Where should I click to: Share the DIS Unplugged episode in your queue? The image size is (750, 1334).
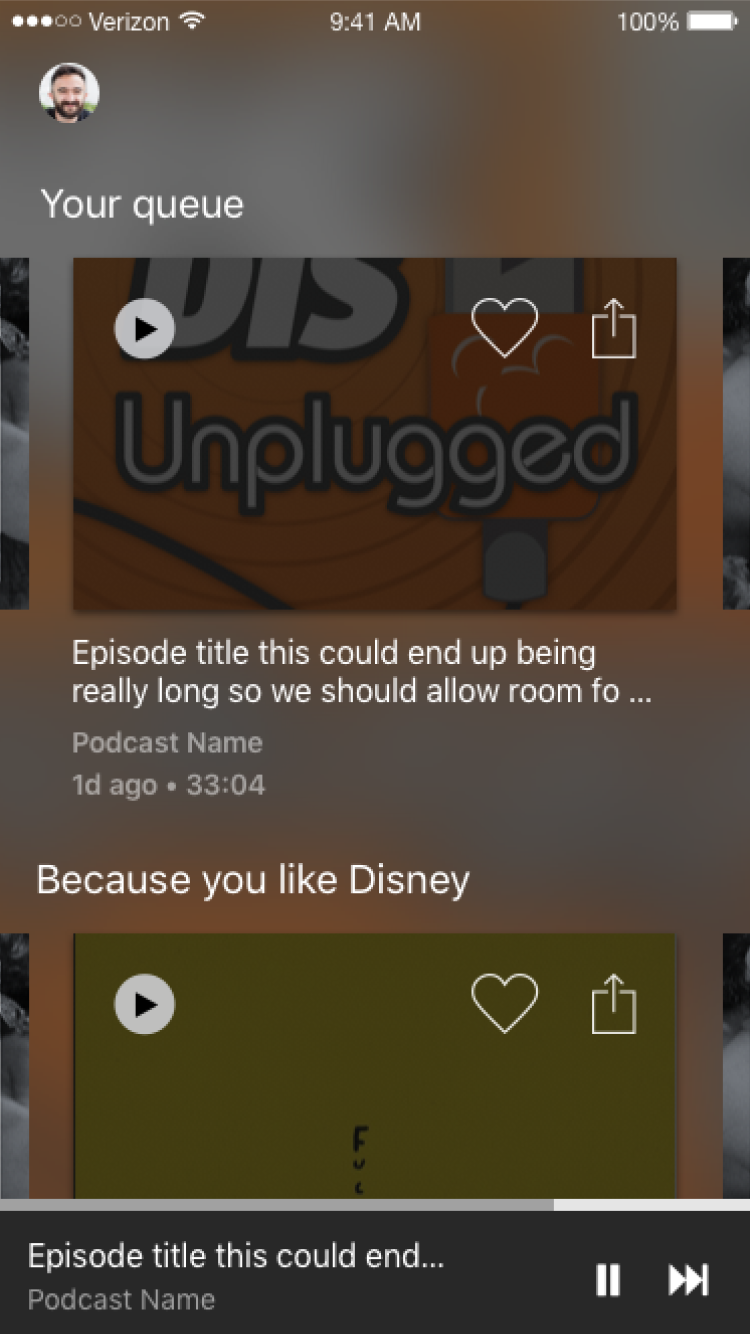click(x=613, y=328)
